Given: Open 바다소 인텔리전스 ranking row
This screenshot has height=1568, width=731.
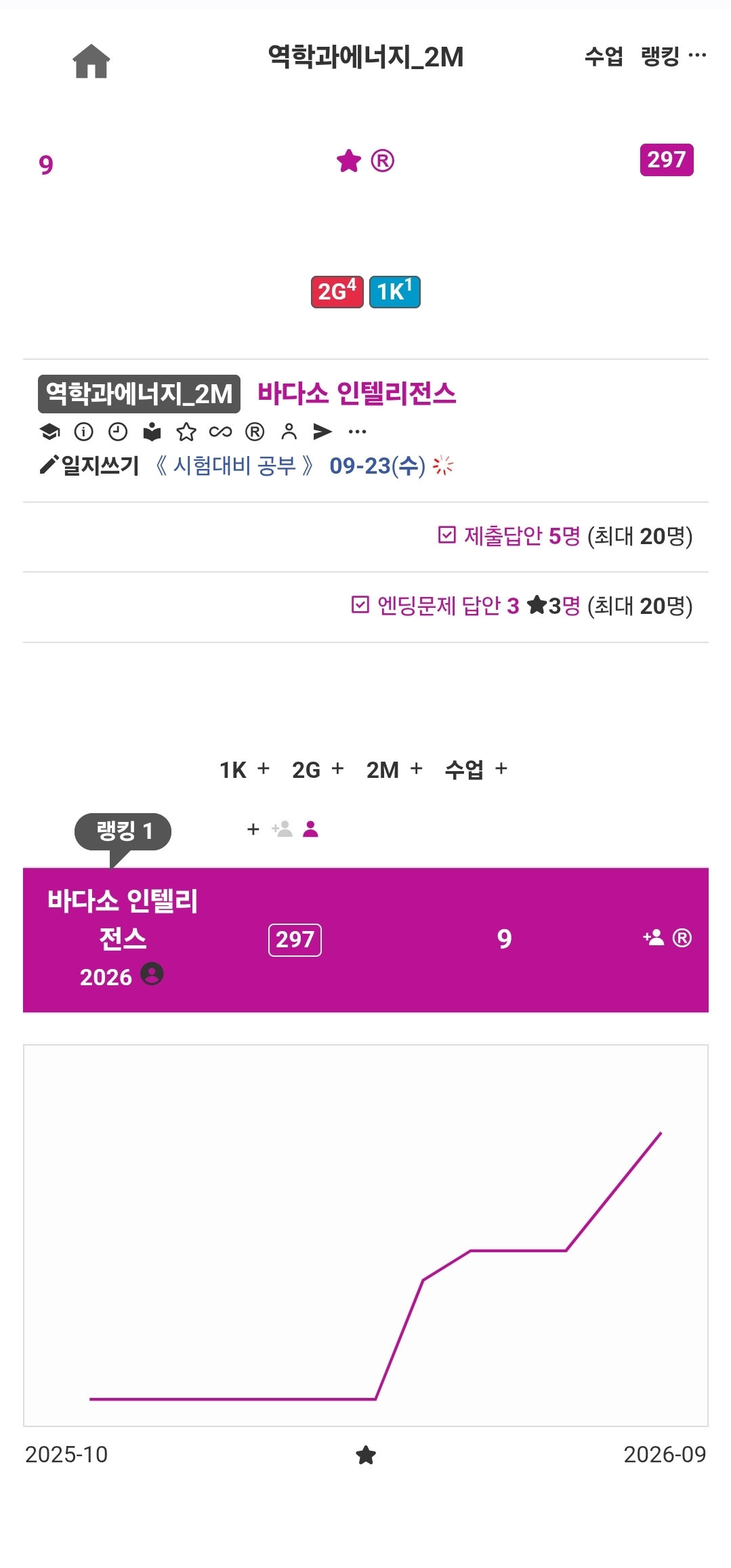Looking at the screenshot, I should point(366,940).
